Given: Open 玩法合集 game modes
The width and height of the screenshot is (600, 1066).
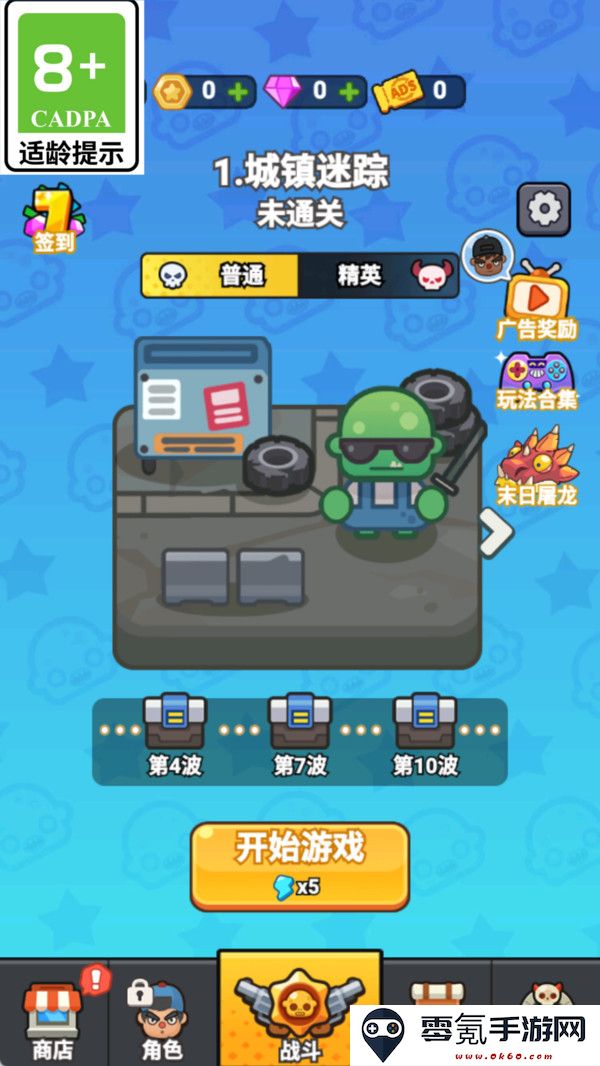Looking at the screenshot, I should coord(537,381).
